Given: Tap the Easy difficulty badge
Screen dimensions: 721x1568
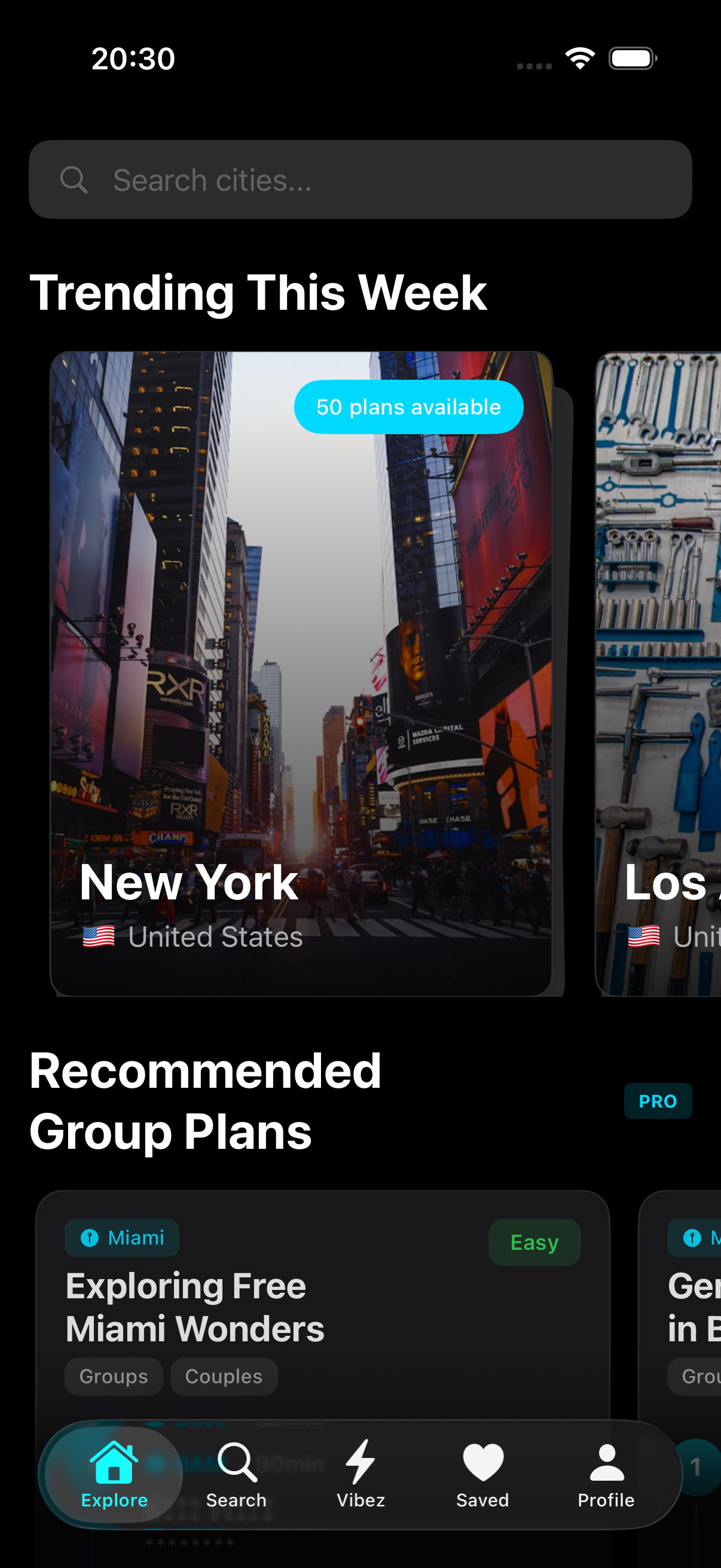Looking at the screenshot, I should click(x=534, y=1241).
